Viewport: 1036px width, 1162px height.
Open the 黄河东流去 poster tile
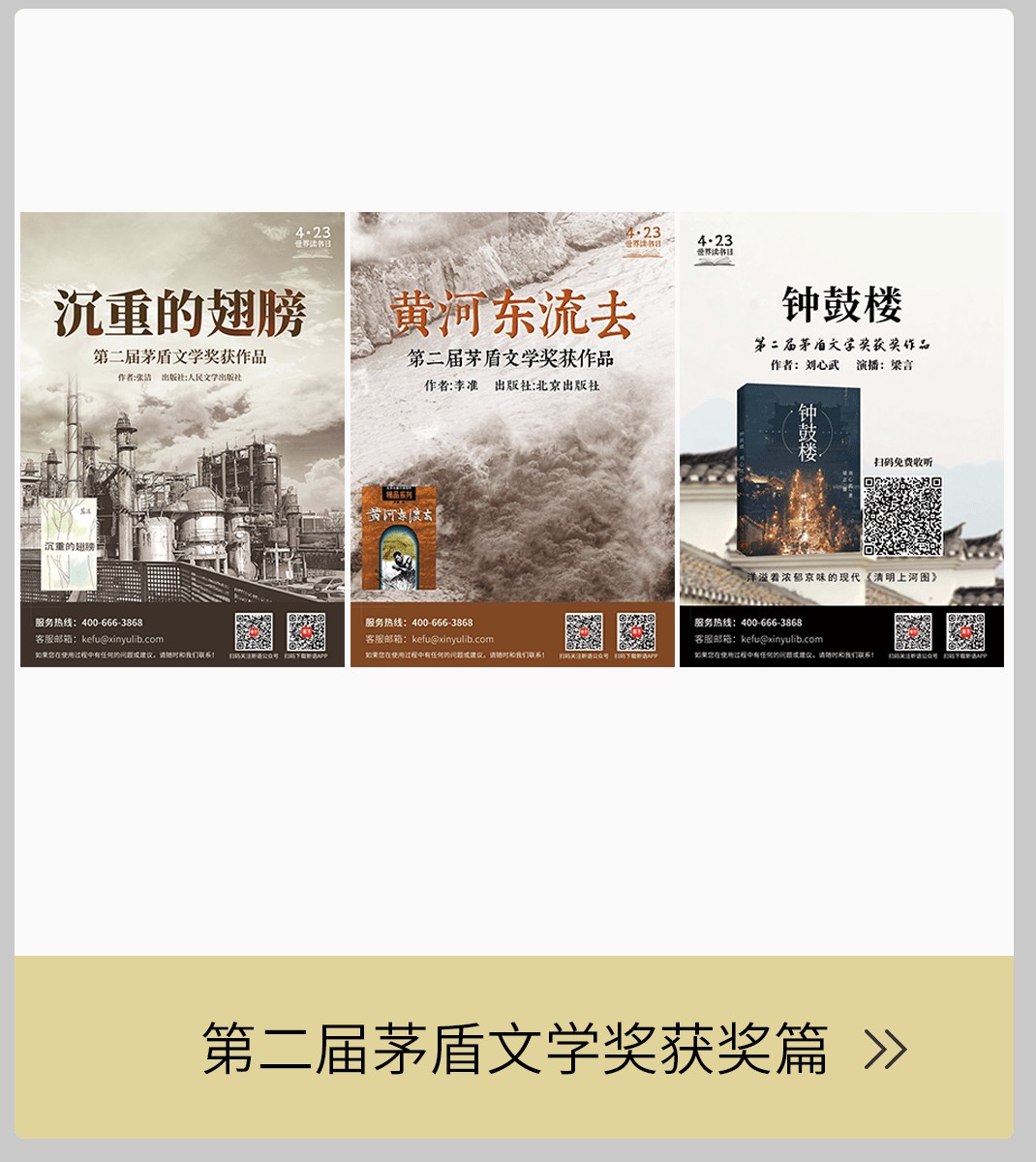[512, 440]
